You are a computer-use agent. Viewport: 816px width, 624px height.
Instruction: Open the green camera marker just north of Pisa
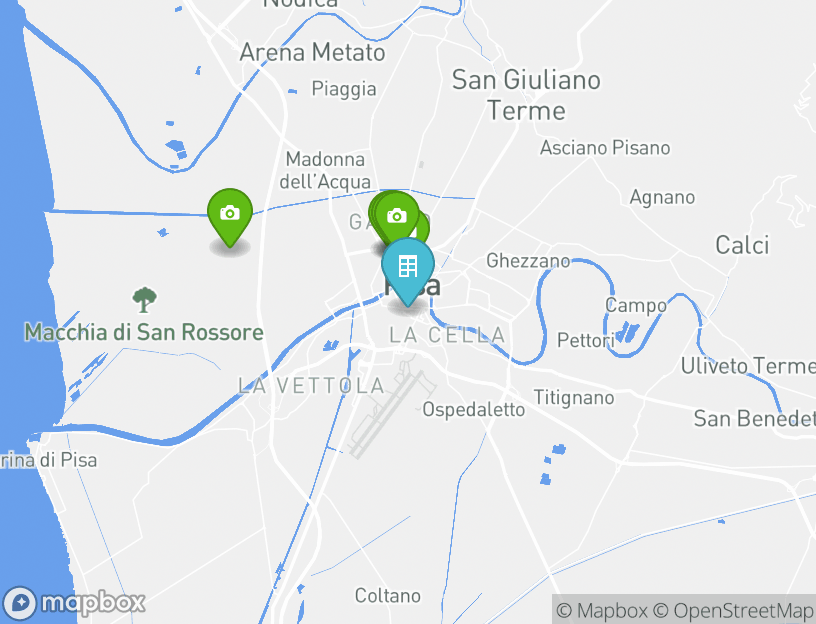click(396, 214)
